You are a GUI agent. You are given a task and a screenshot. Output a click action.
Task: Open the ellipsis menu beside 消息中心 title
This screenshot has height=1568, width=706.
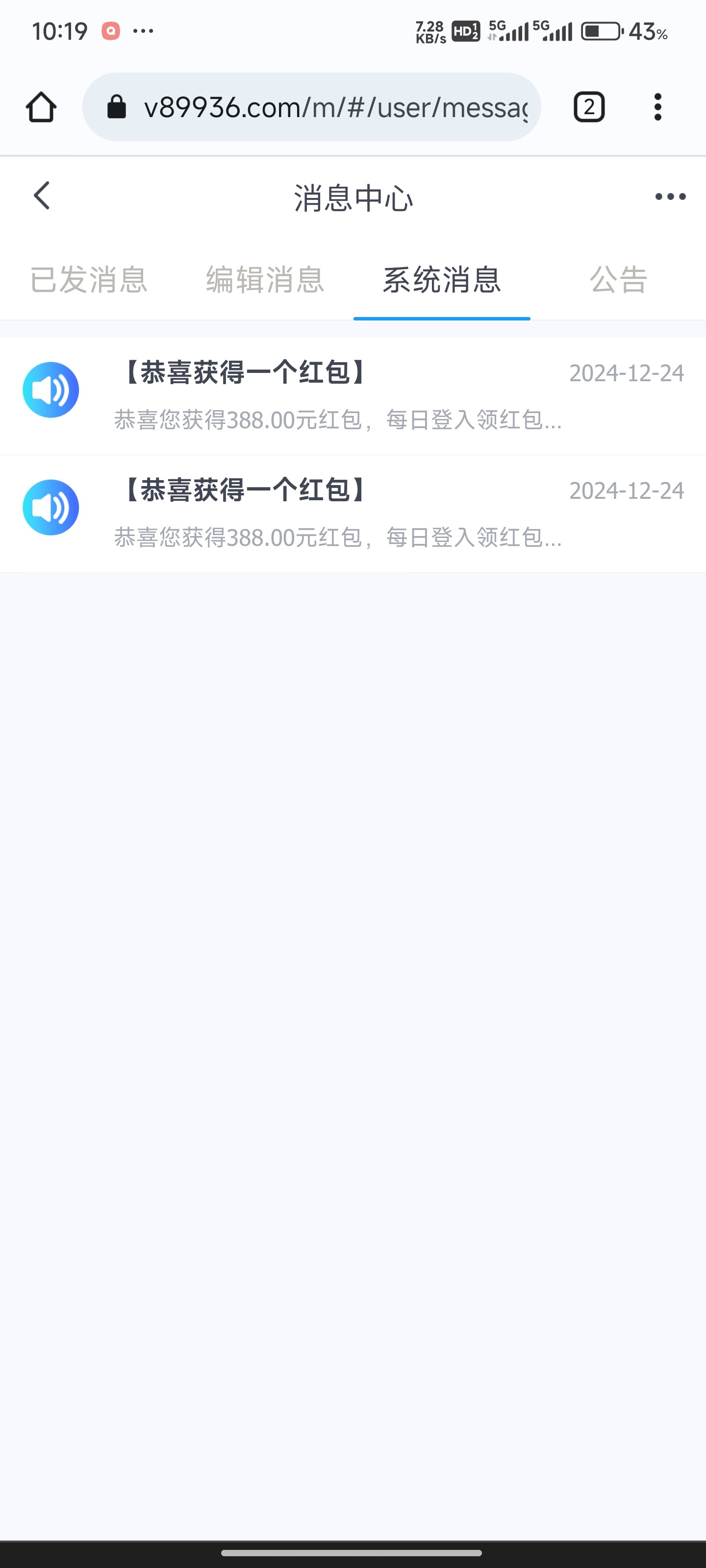[670, 196]
